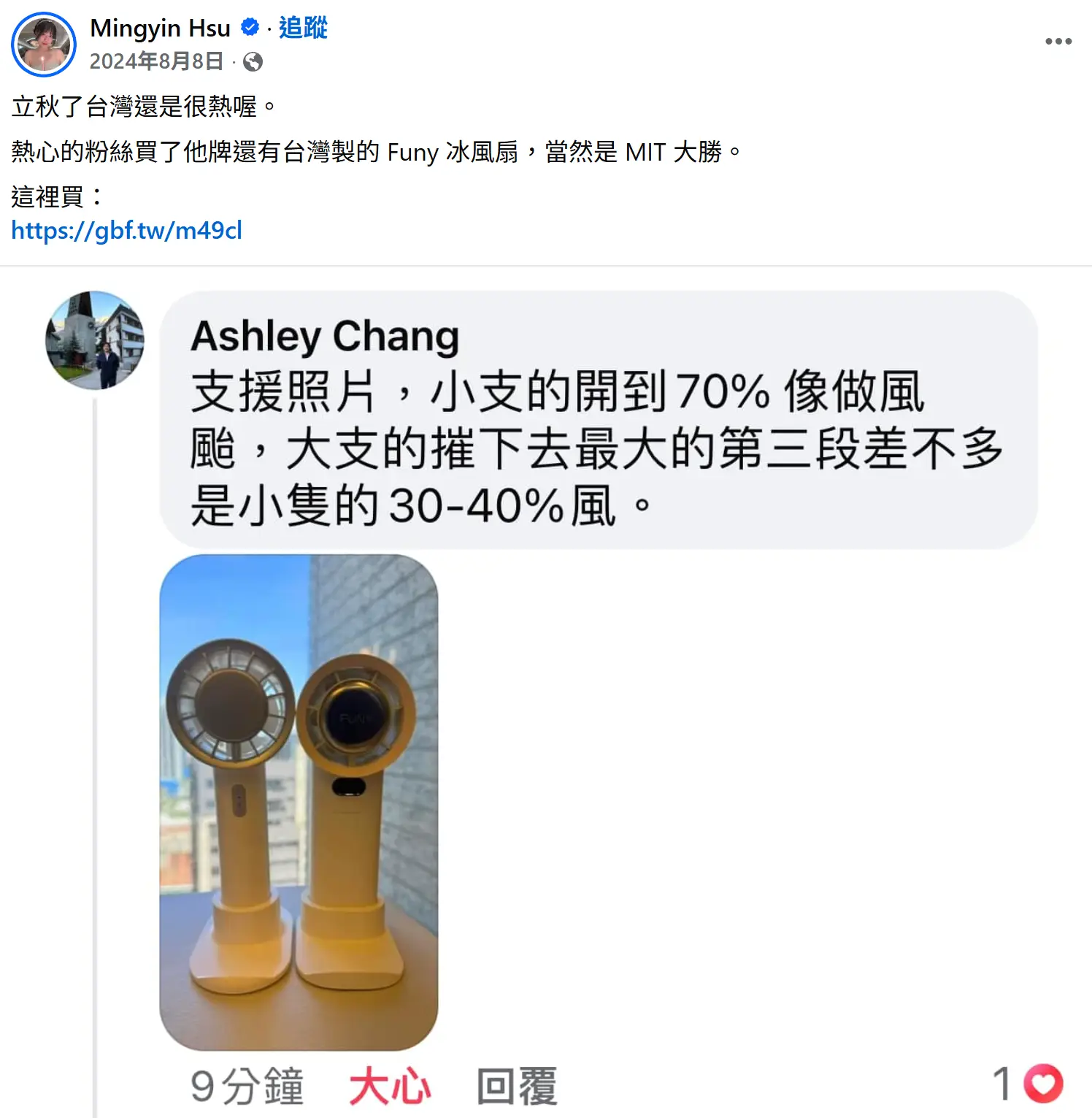This screenshot has width=1092, height=1118.
Task: Open Mingyin Hsu's profile picture
Action: point(44,45)
